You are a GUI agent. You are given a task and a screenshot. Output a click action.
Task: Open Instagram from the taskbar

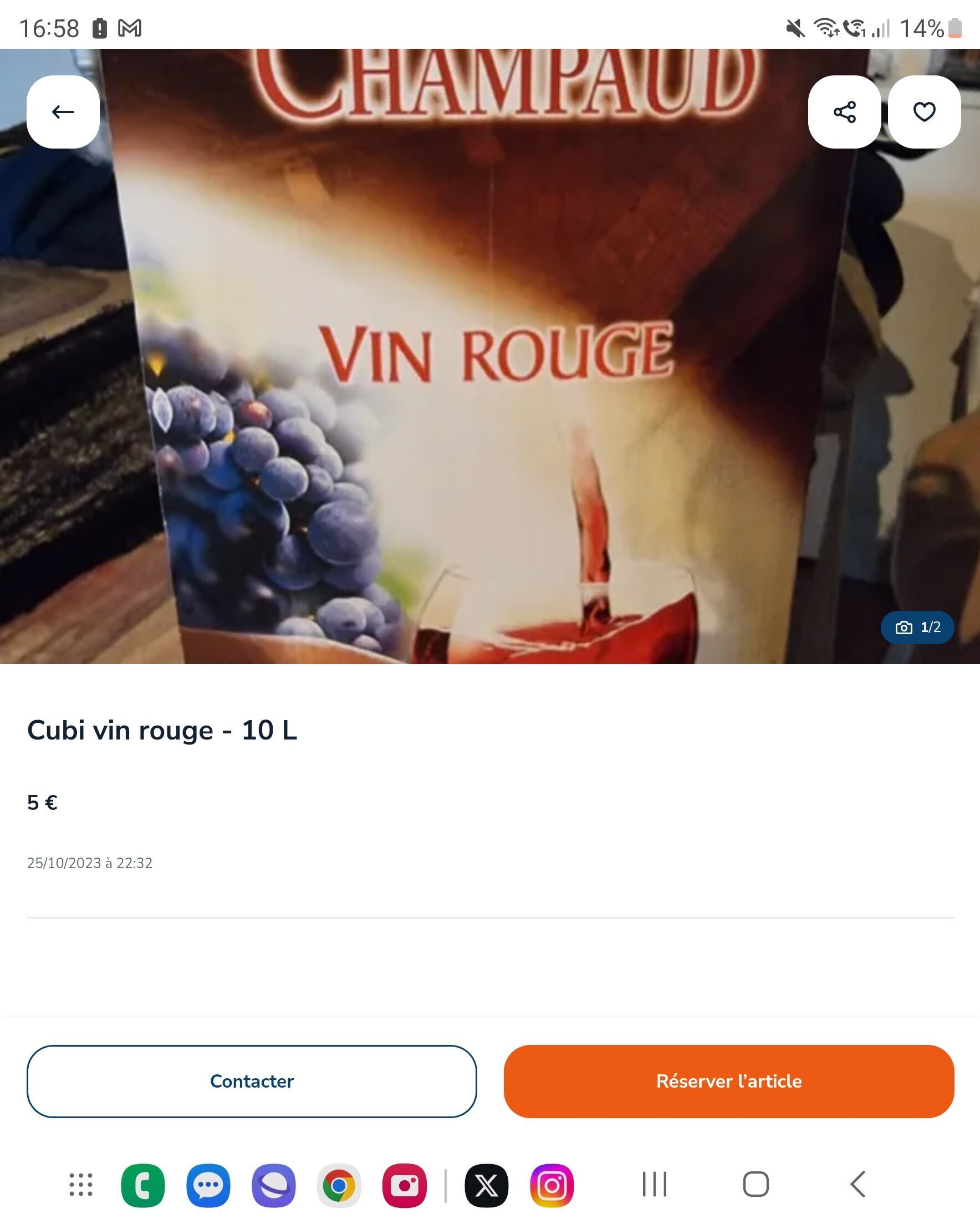point(552,1185)
